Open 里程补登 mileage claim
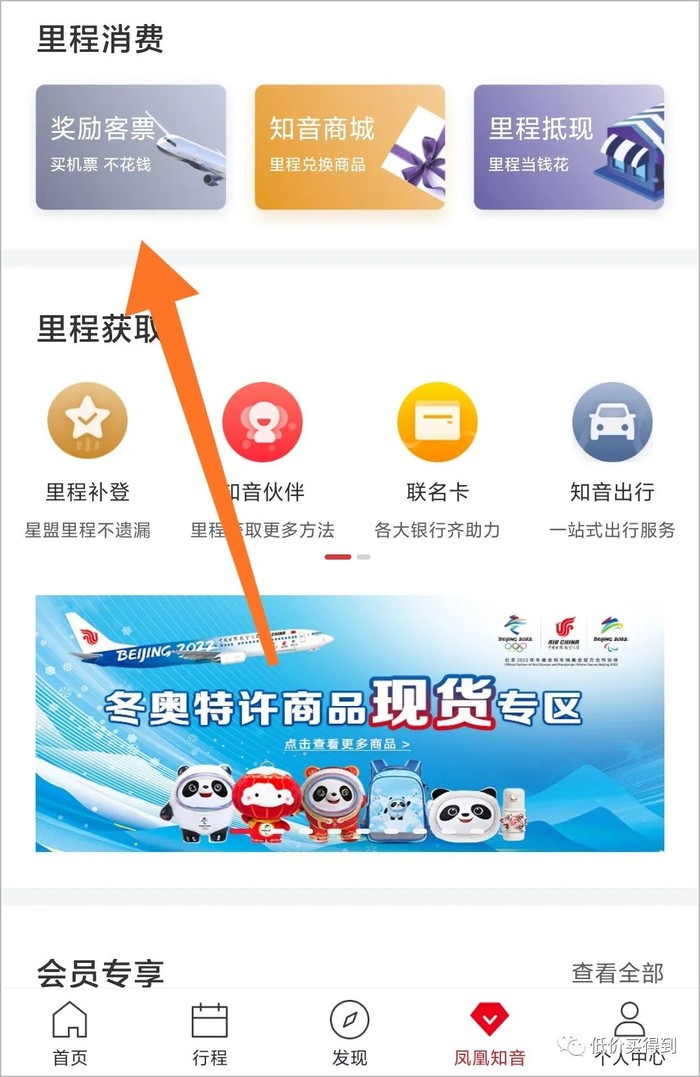 88,421
